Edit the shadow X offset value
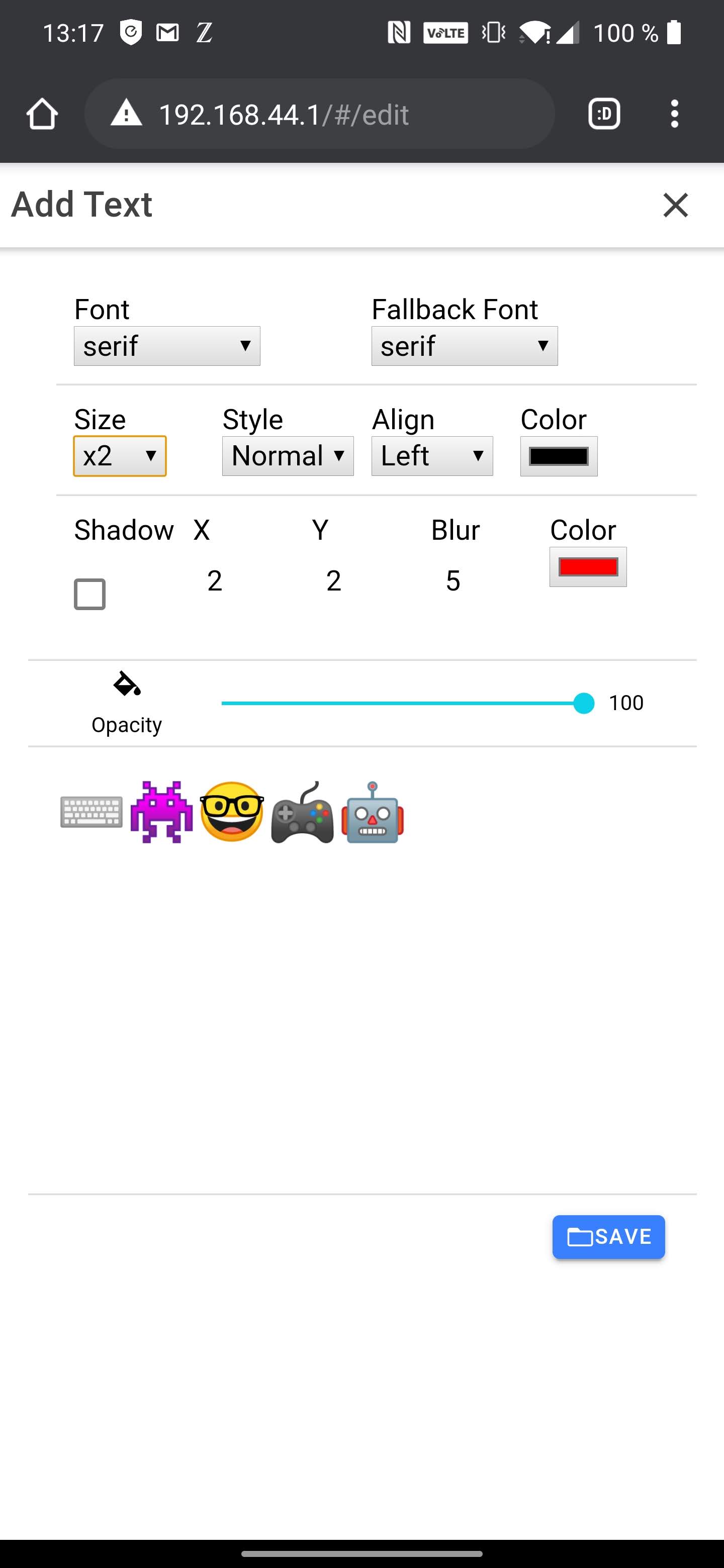 pyautogui.click(x=214, y=580)
